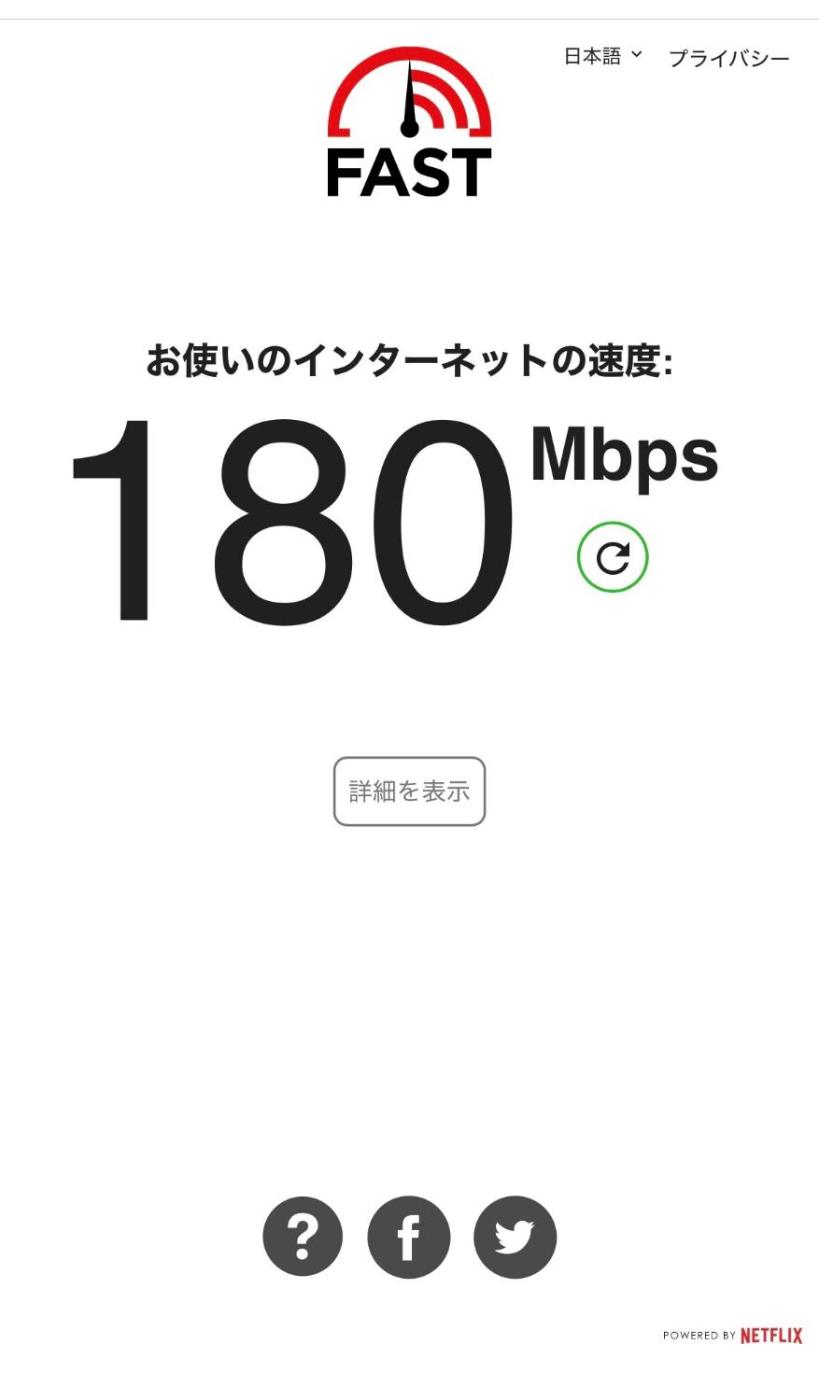Share the result on Facebook
The height and width of the screenshot is (1400, 819).
point(408,1237)
